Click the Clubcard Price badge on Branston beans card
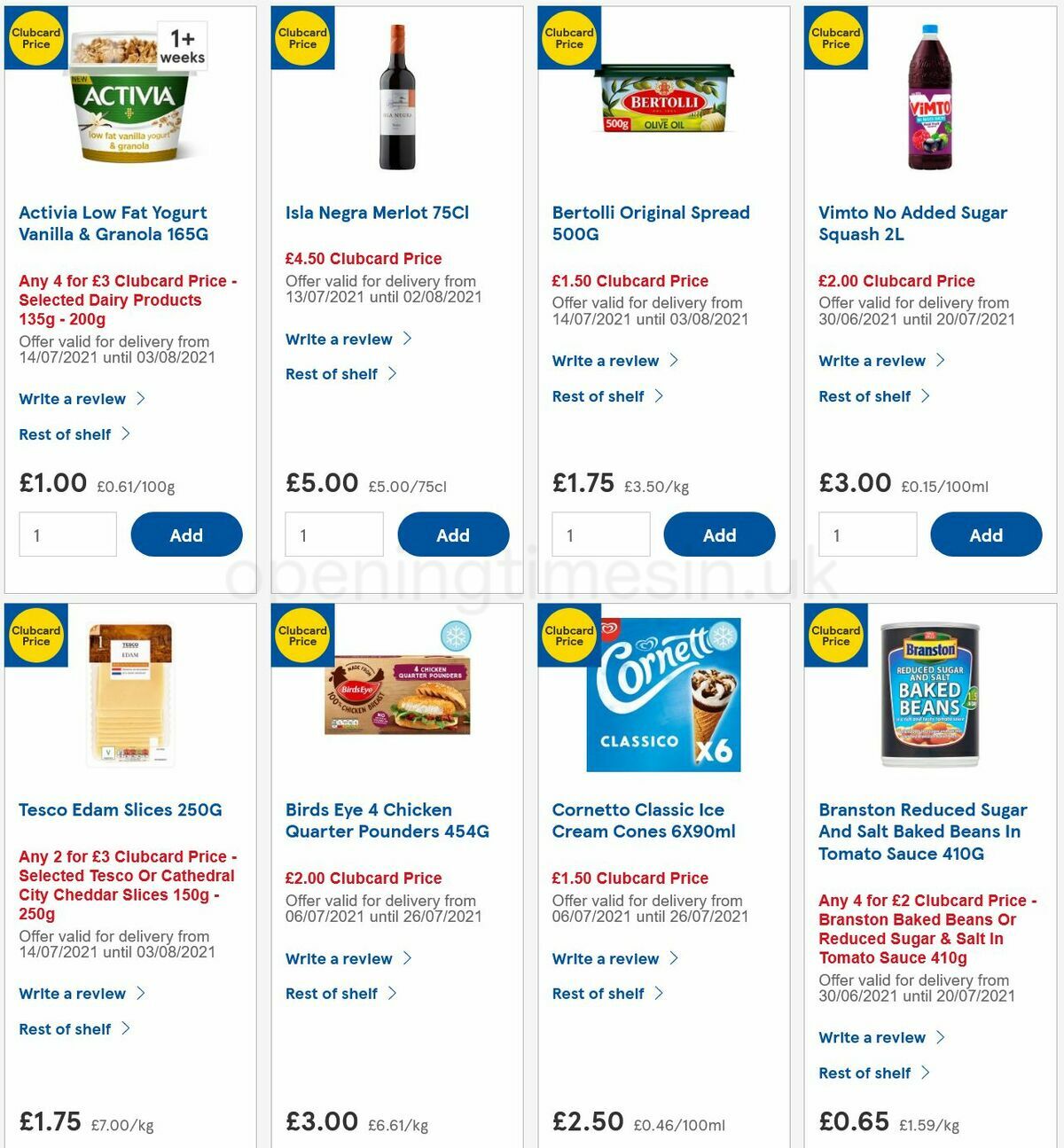 pyautogui.click(x=835, y=636)
